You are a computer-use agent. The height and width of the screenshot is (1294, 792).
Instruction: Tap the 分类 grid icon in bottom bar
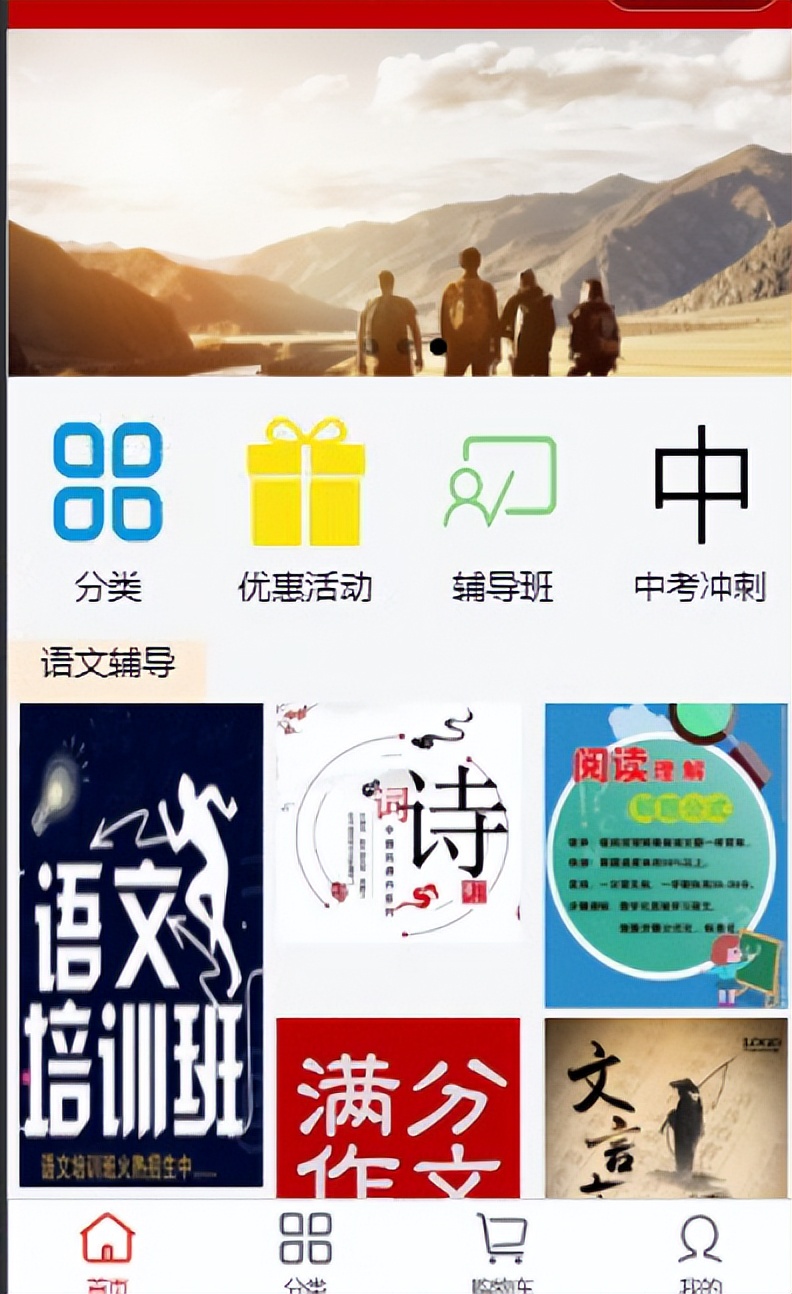(306, 1237)
